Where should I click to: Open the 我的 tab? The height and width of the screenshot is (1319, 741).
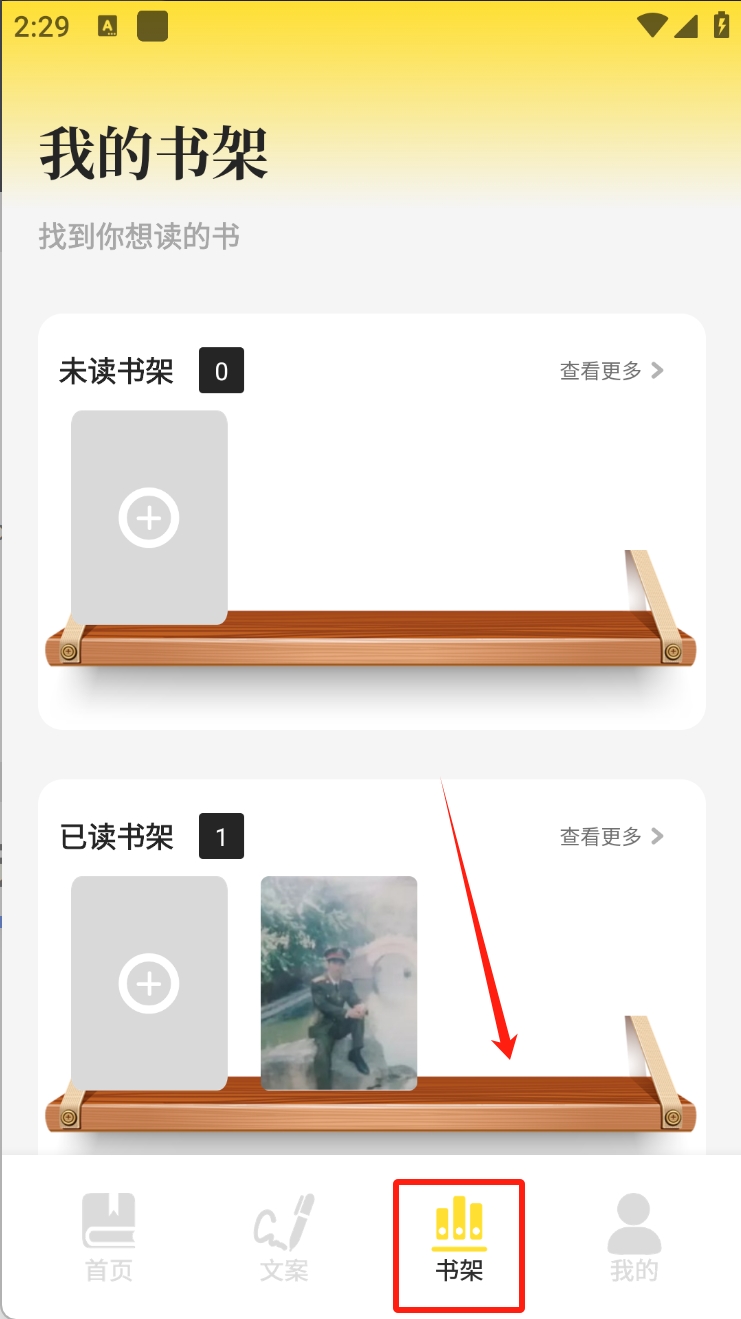click(x=634, y=1238)
